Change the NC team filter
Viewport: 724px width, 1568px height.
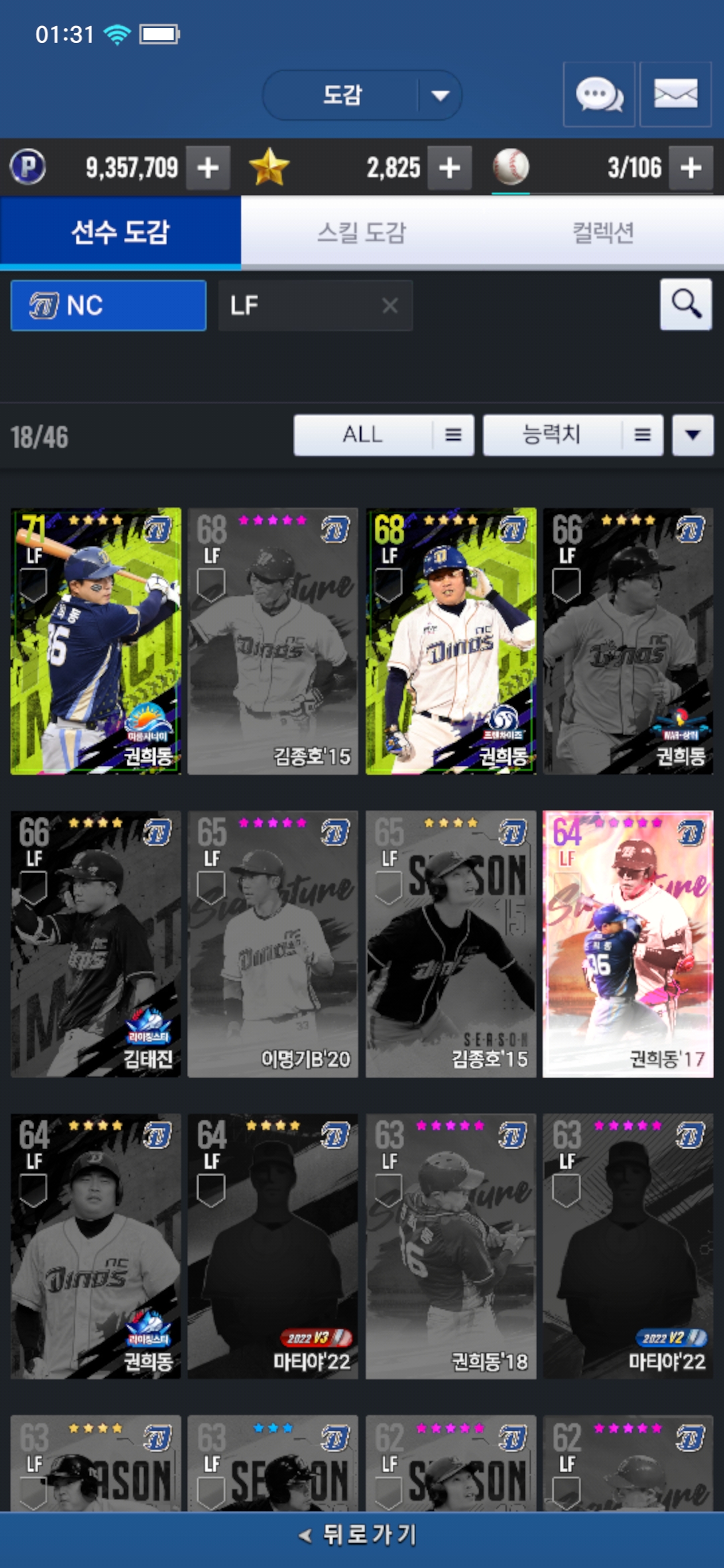coord(109,306)
